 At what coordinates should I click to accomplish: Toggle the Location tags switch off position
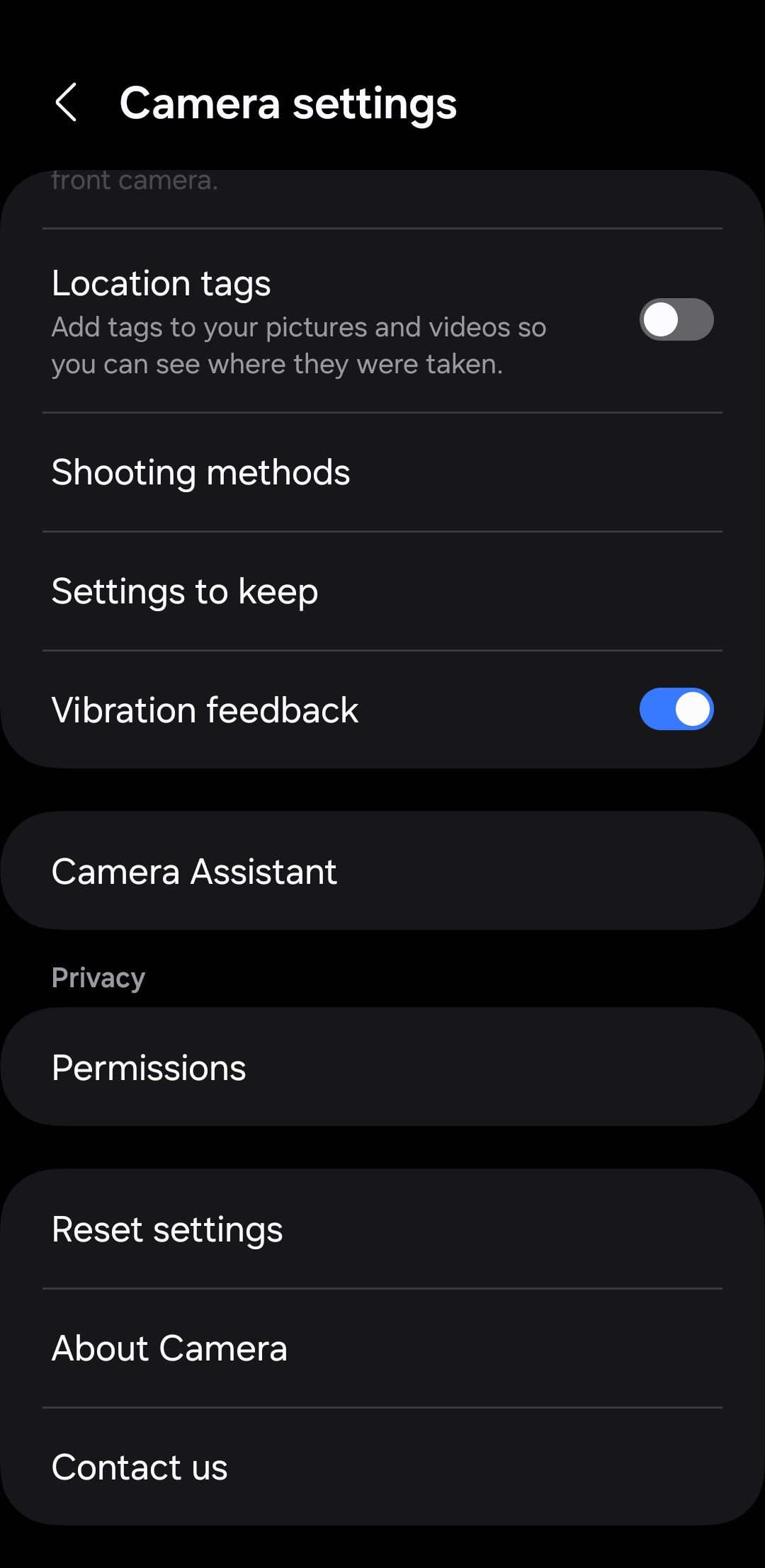[x=676, y=319]
